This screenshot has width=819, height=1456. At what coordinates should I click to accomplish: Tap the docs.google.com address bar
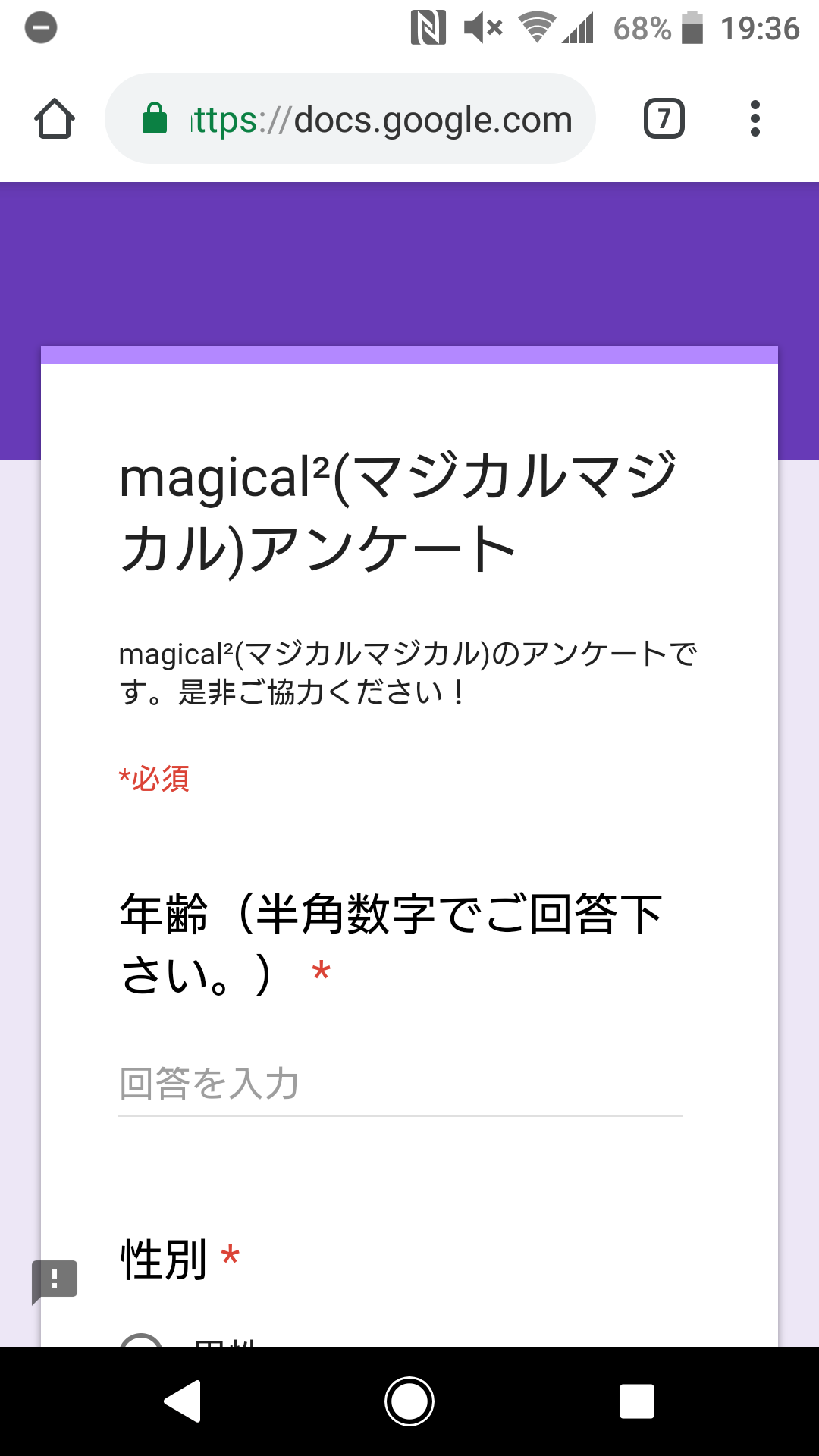(350, 118)
